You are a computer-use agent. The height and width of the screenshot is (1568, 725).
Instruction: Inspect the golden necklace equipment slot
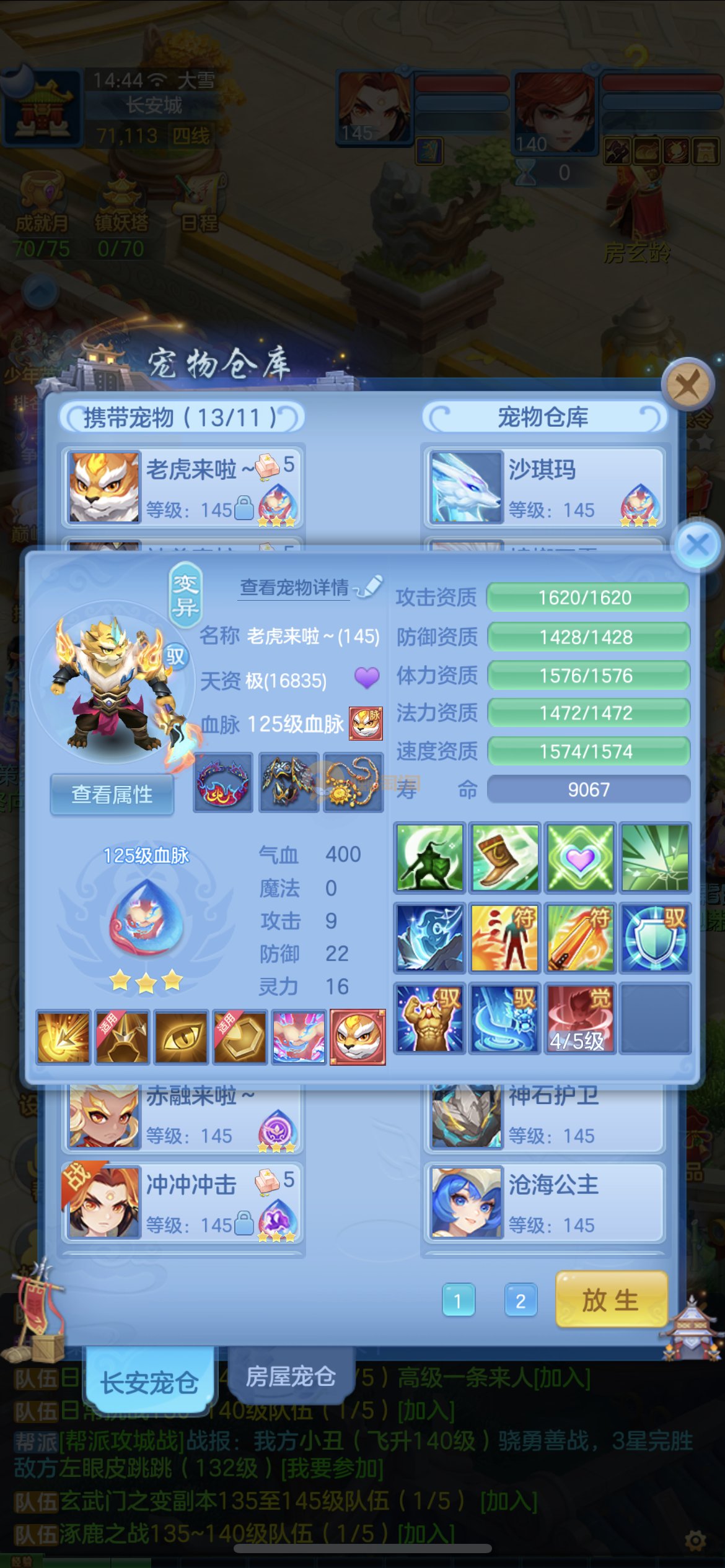click(x=353, y=783)
